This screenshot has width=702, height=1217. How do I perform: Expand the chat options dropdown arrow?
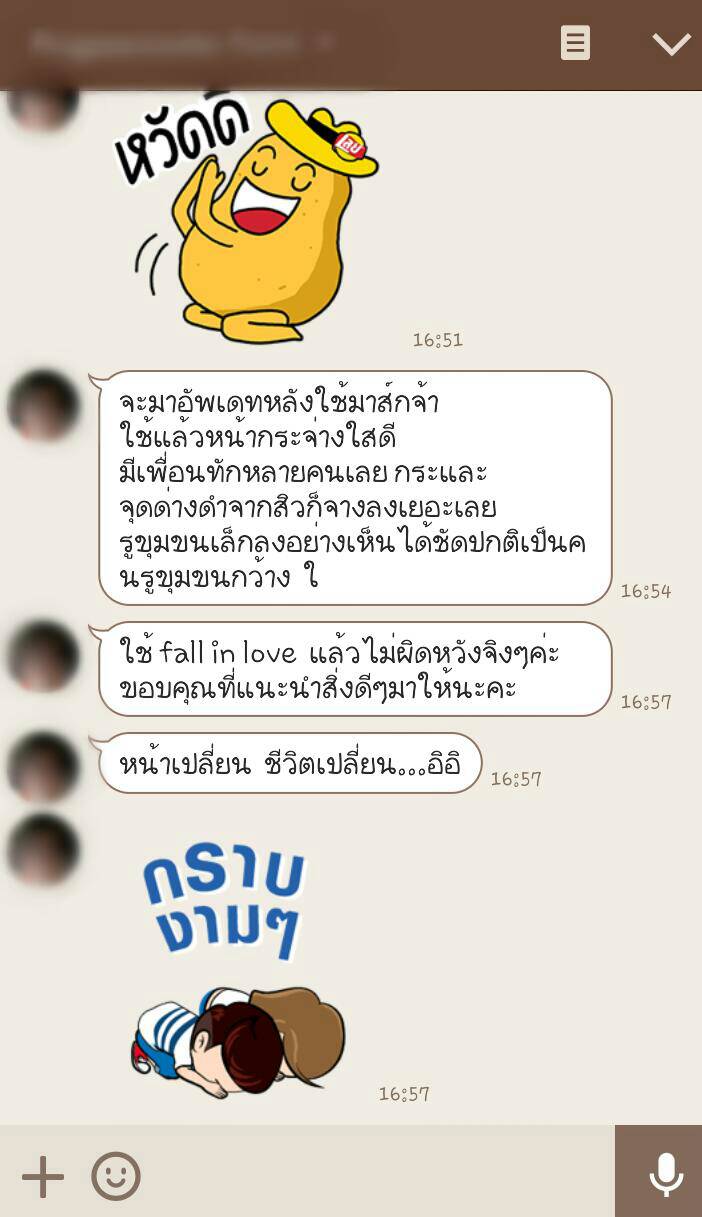pos(671,44)
